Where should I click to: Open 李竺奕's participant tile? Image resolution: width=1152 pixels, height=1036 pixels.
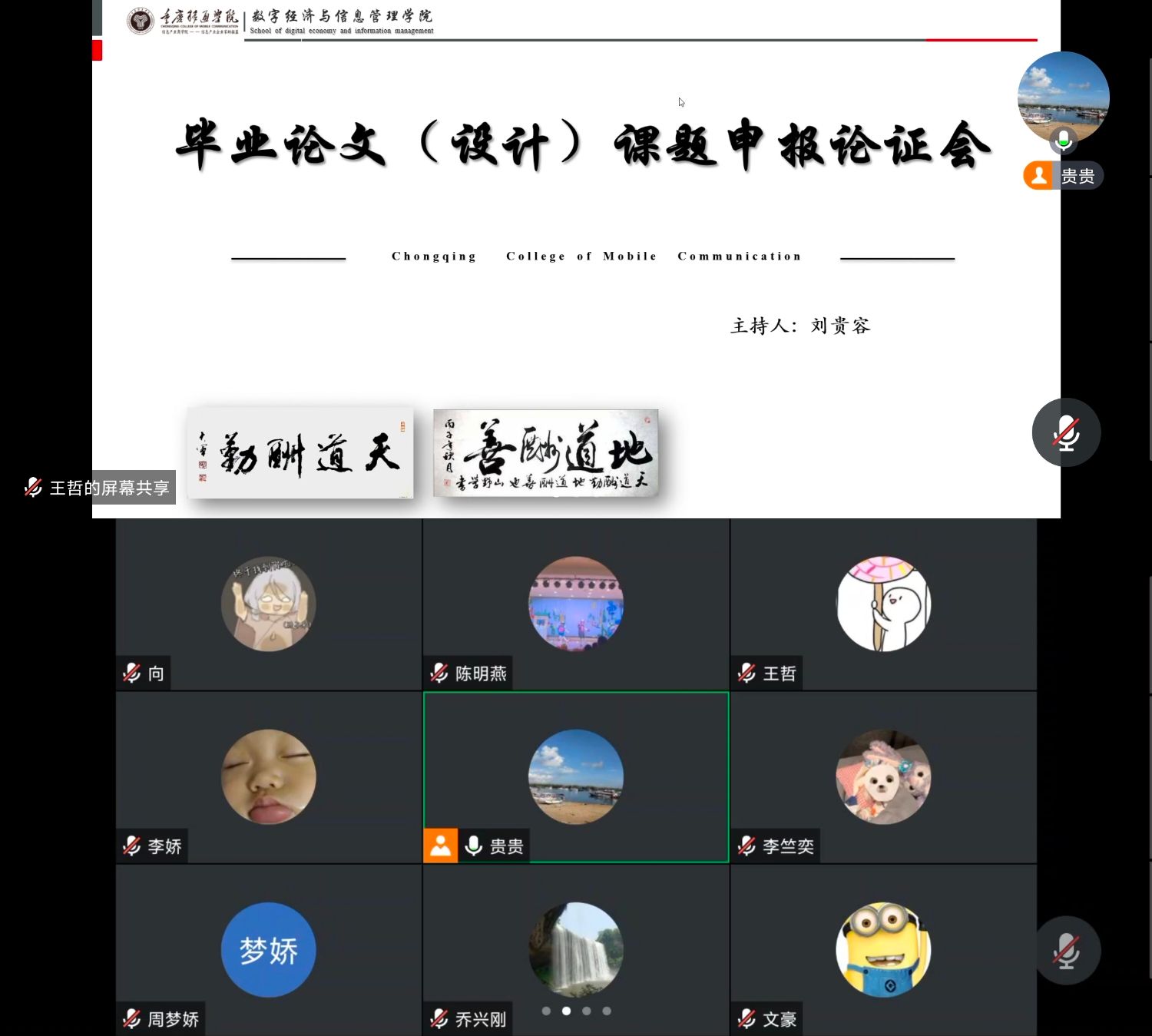point(883,777)
